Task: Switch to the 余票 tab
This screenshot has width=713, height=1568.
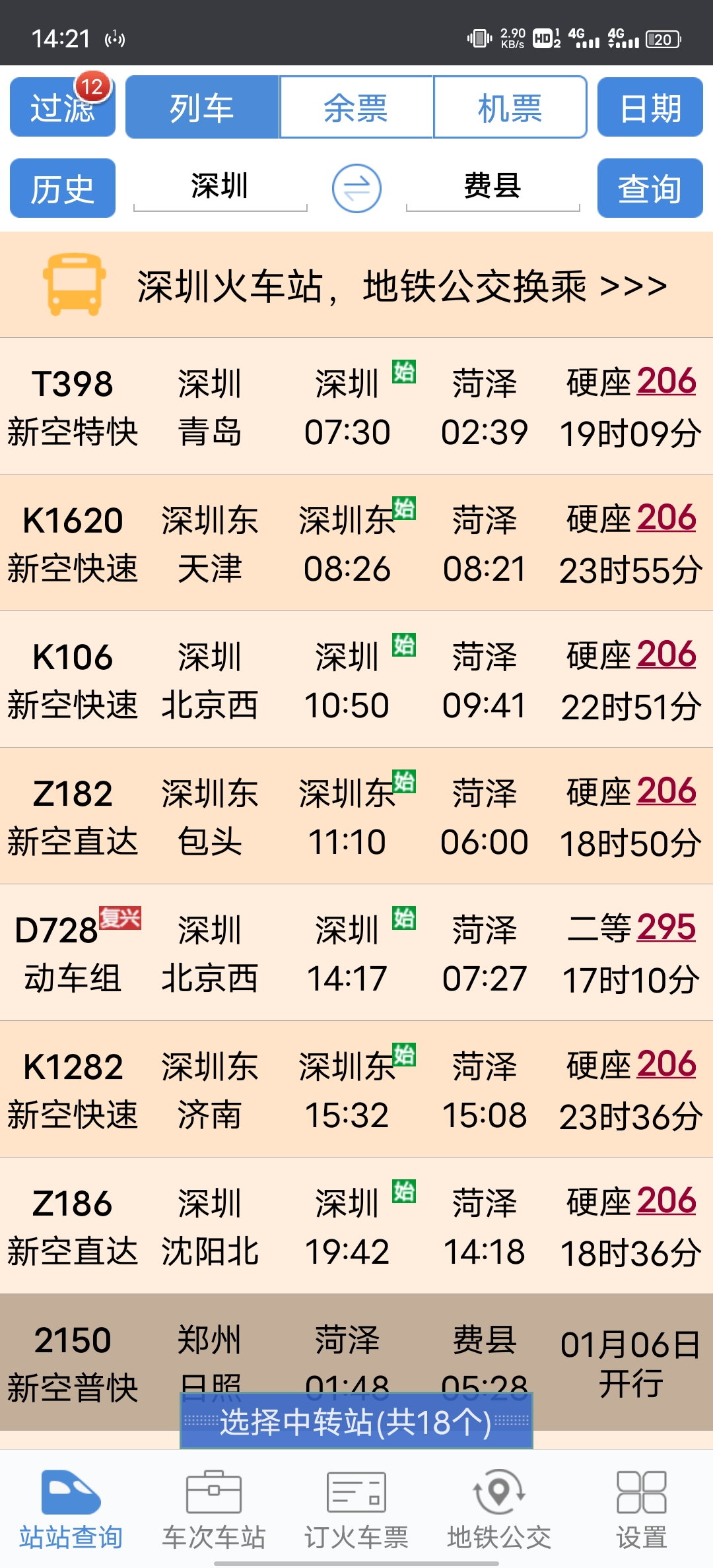Action: [356, 108]
